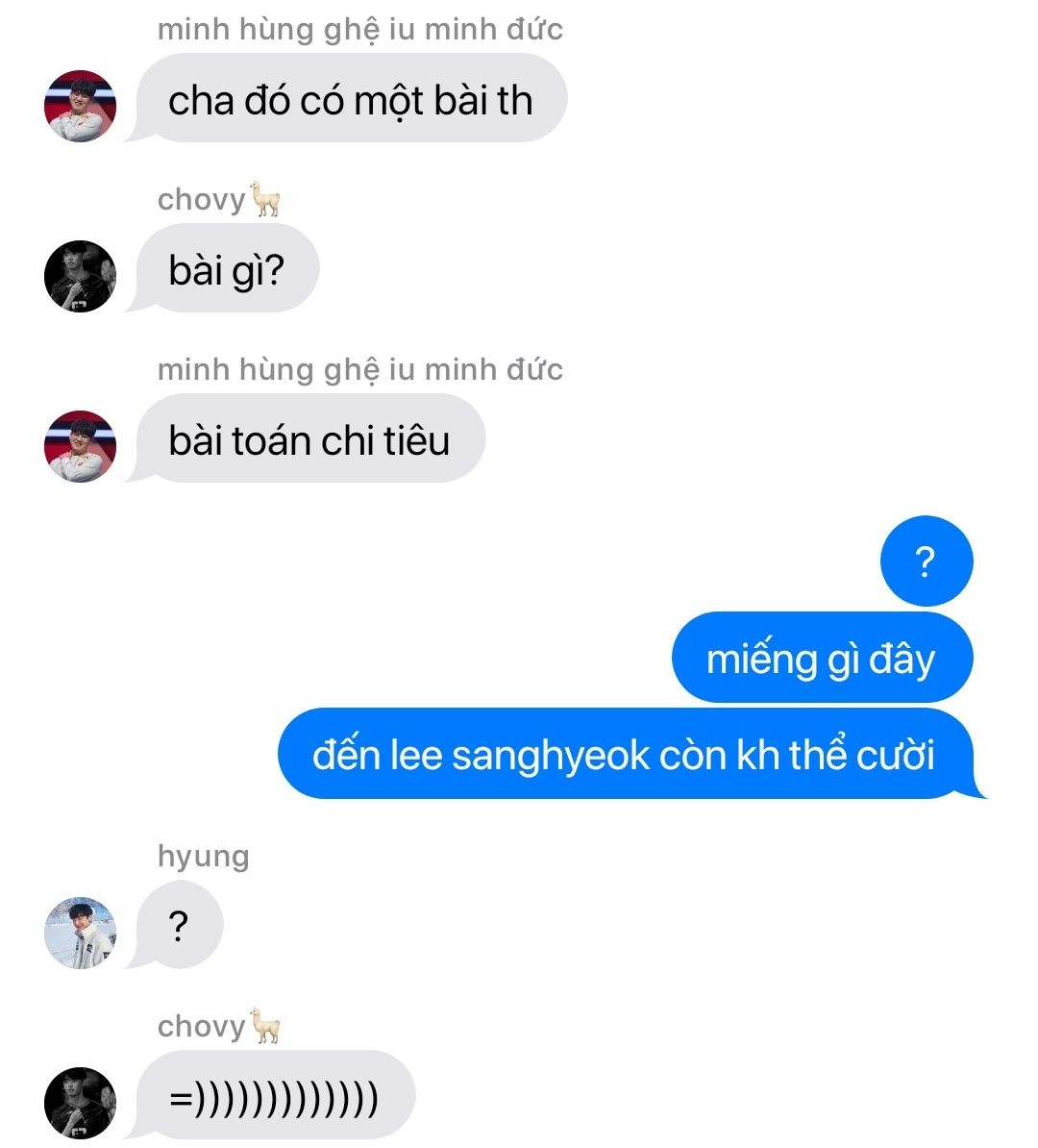Open sender avatar beside "cha đó có một bài th"
This screenshot has height=1148, width=1038.
pyautogui.click(x=81, y=106)
